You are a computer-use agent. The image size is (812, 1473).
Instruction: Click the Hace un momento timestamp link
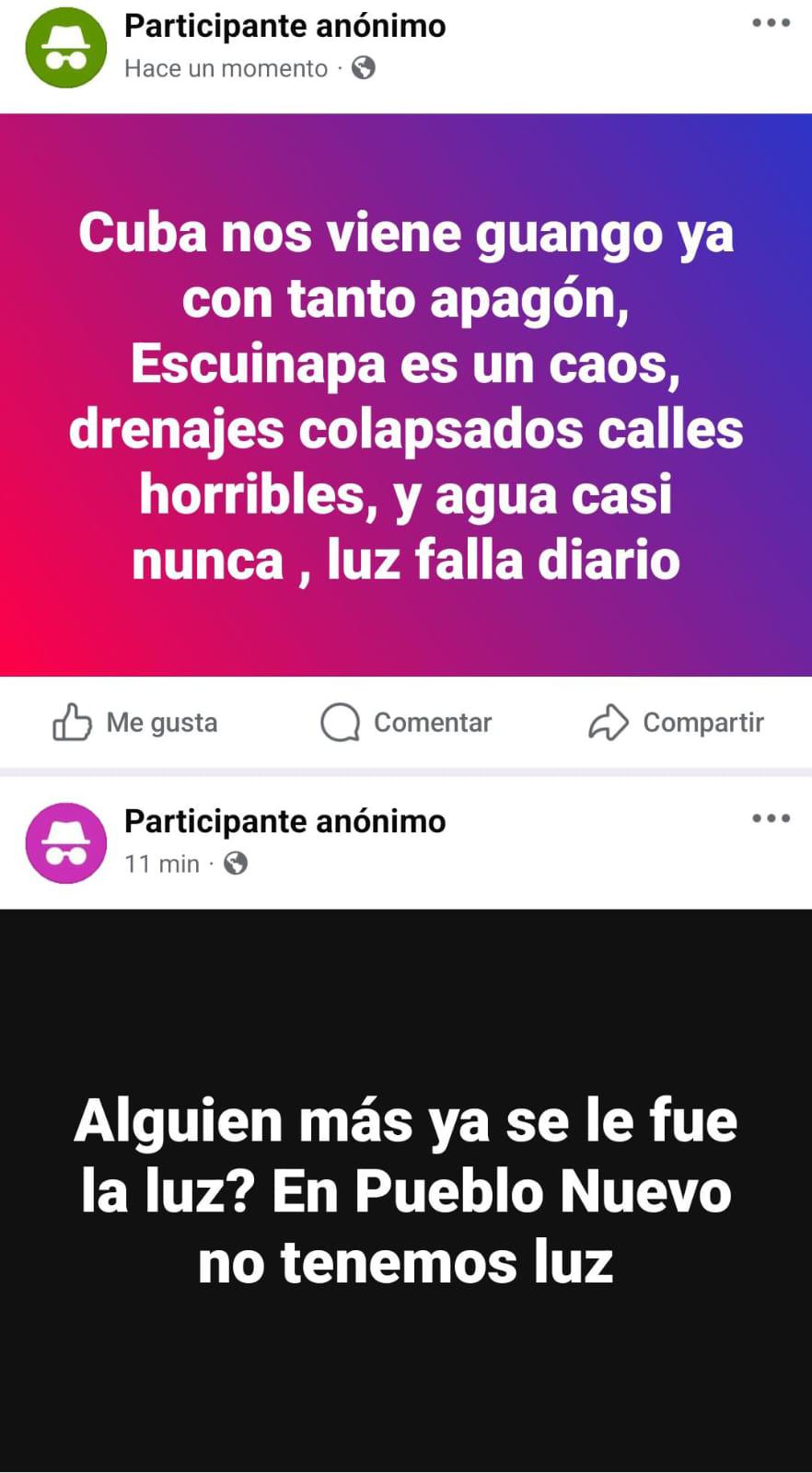(x=226, y=67)
